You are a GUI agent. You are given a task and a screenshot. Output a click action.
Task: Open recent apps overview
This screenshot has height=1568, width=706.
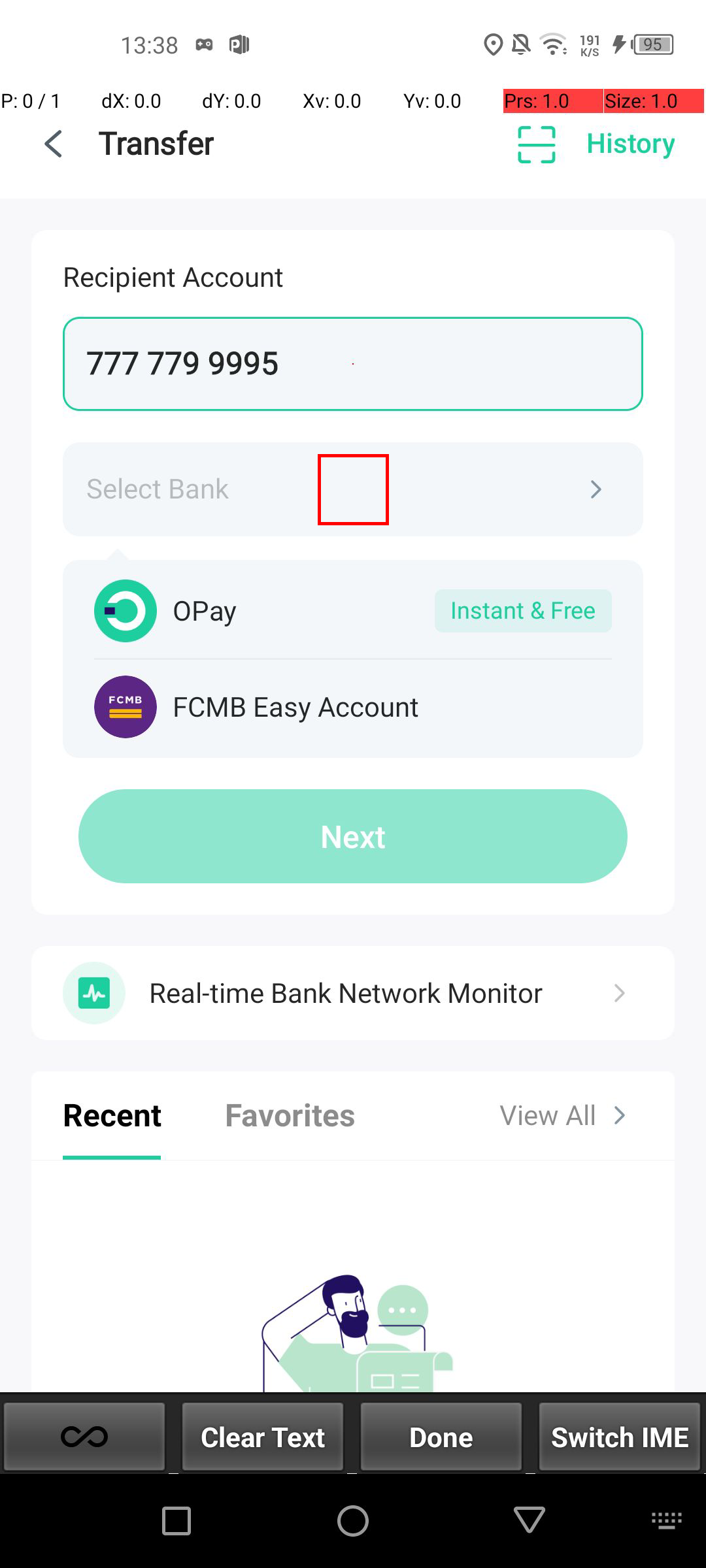pos(176,1521)
